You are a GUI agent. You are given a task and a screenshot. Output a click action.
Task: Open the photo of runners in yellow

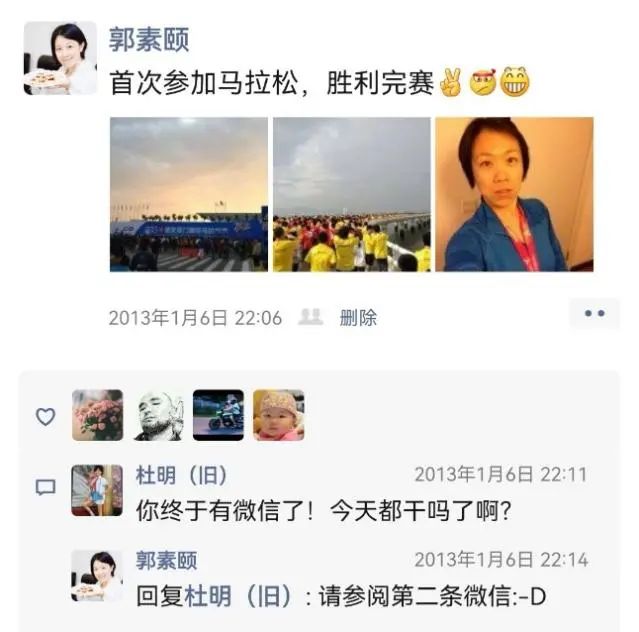click(x=351, y=195)
